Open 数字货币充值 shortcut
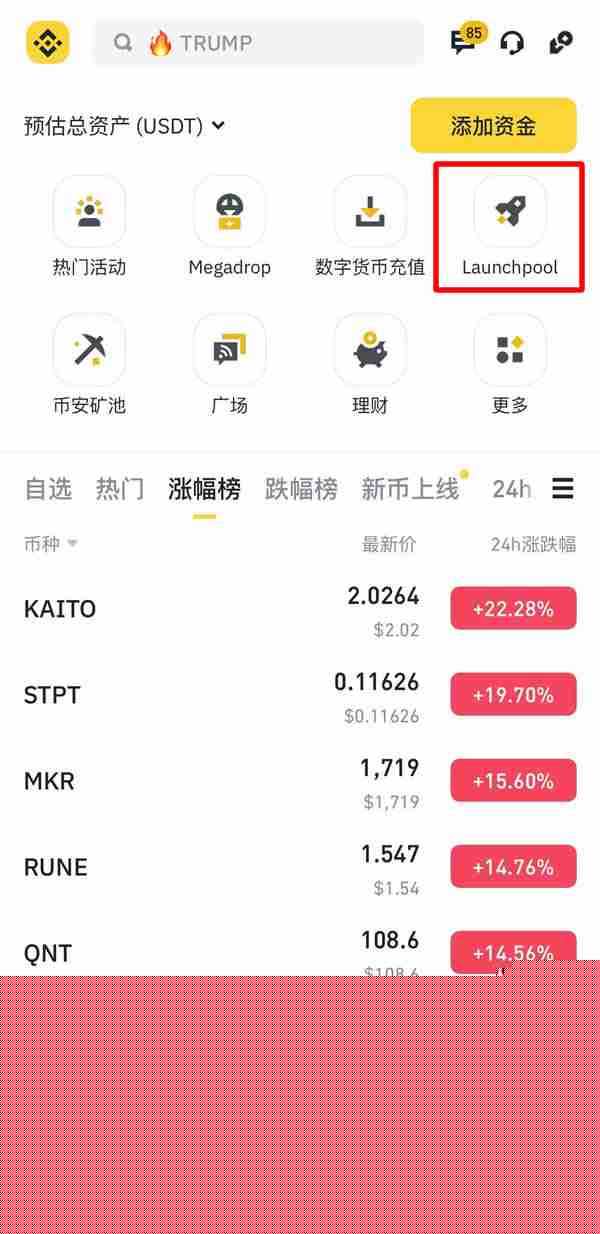The image size is (600, 1234). [x=370, y=226]
